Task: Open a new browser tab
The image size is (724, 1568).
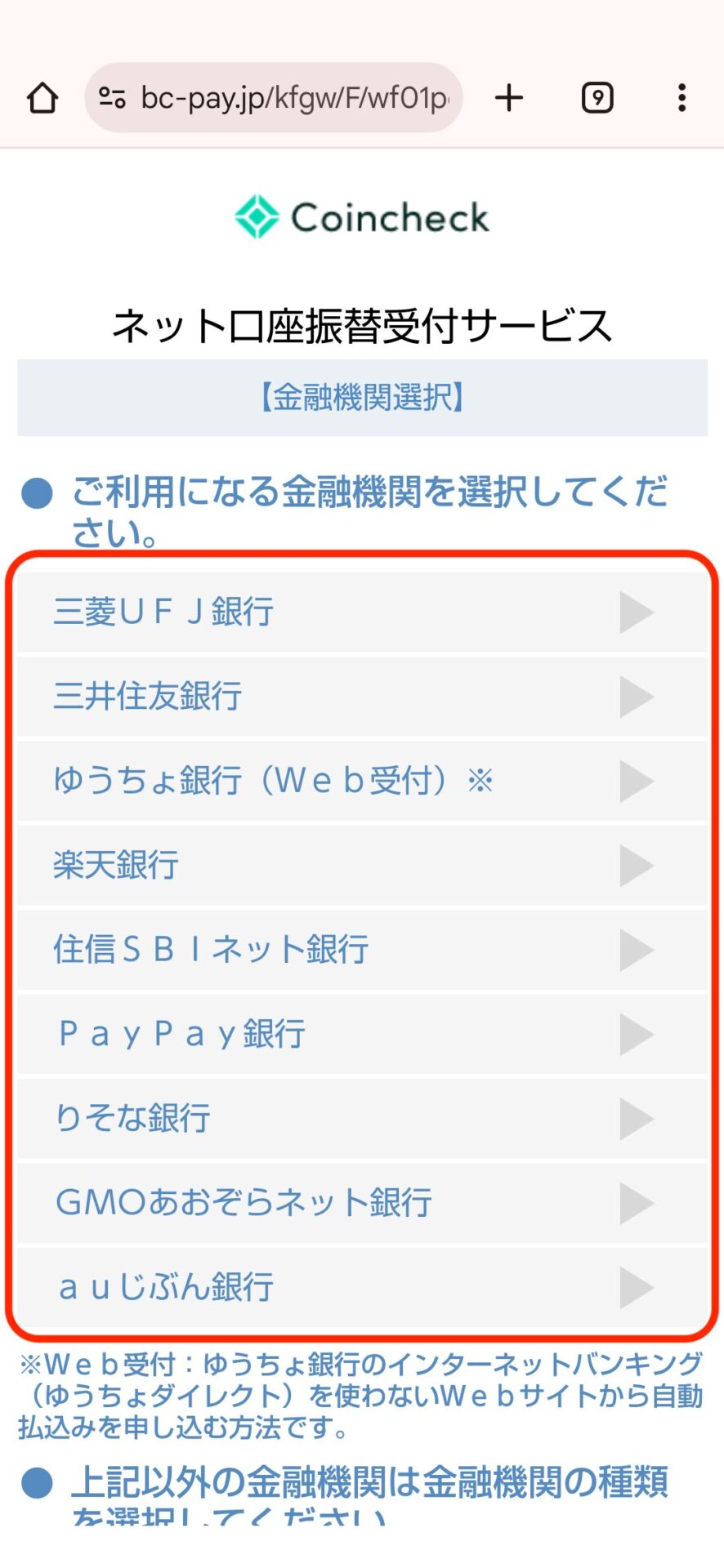Action: 509,98
